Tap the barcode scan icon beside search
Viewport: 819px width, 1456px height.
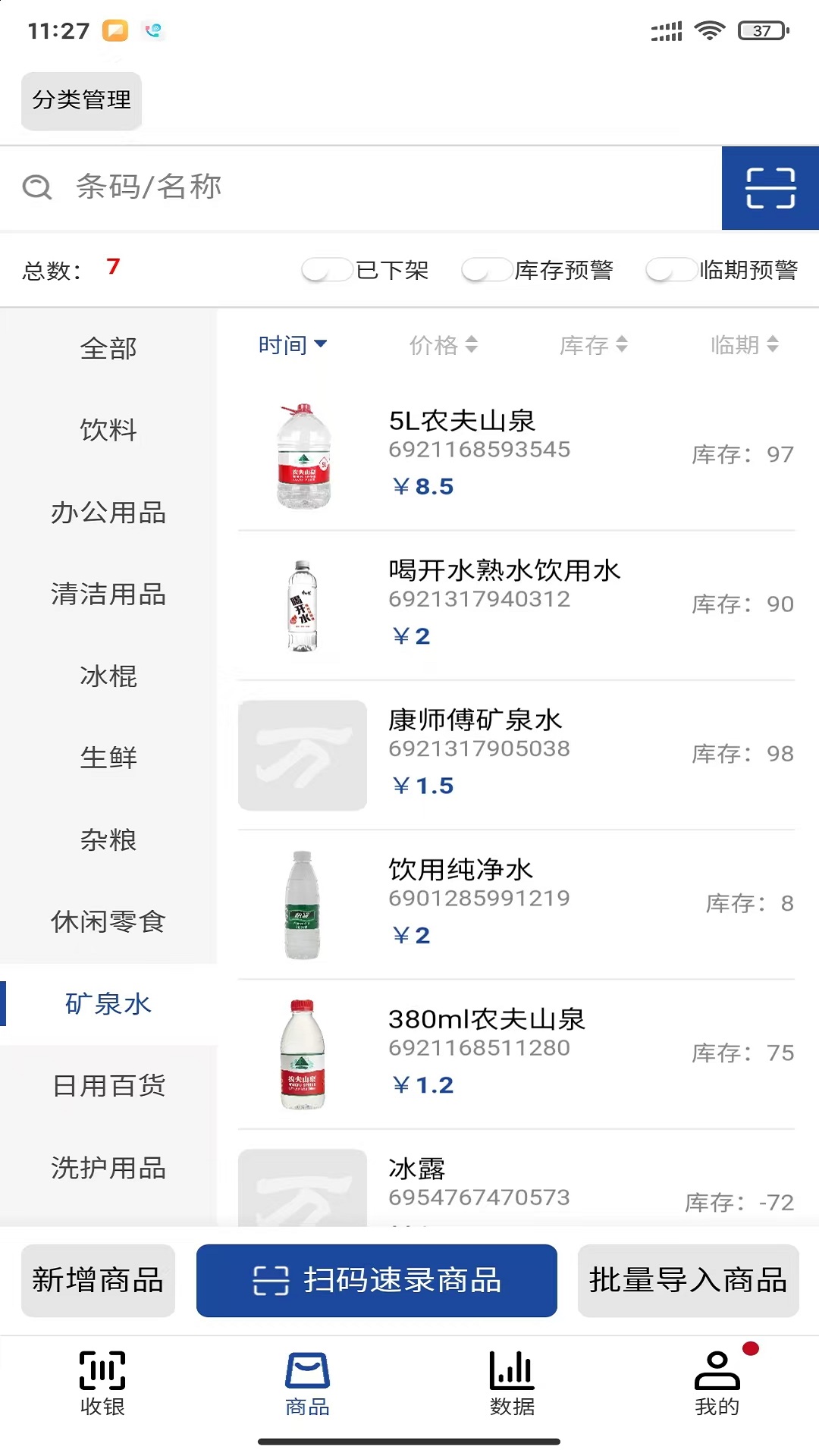[x=770, y=187]
